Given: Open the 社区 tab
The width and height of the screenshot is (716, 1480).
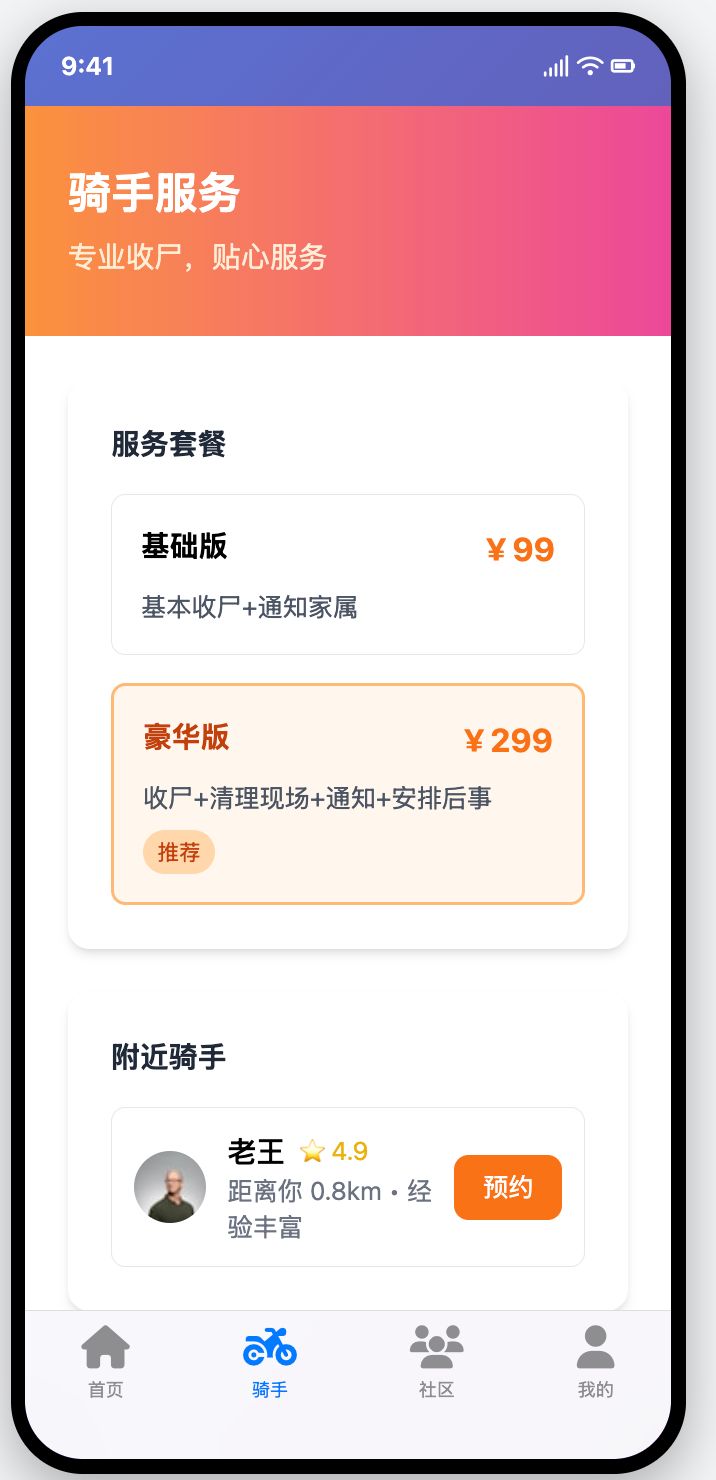Looking at the screenshot, I should pyautogui.click(x=436, y=1360).
